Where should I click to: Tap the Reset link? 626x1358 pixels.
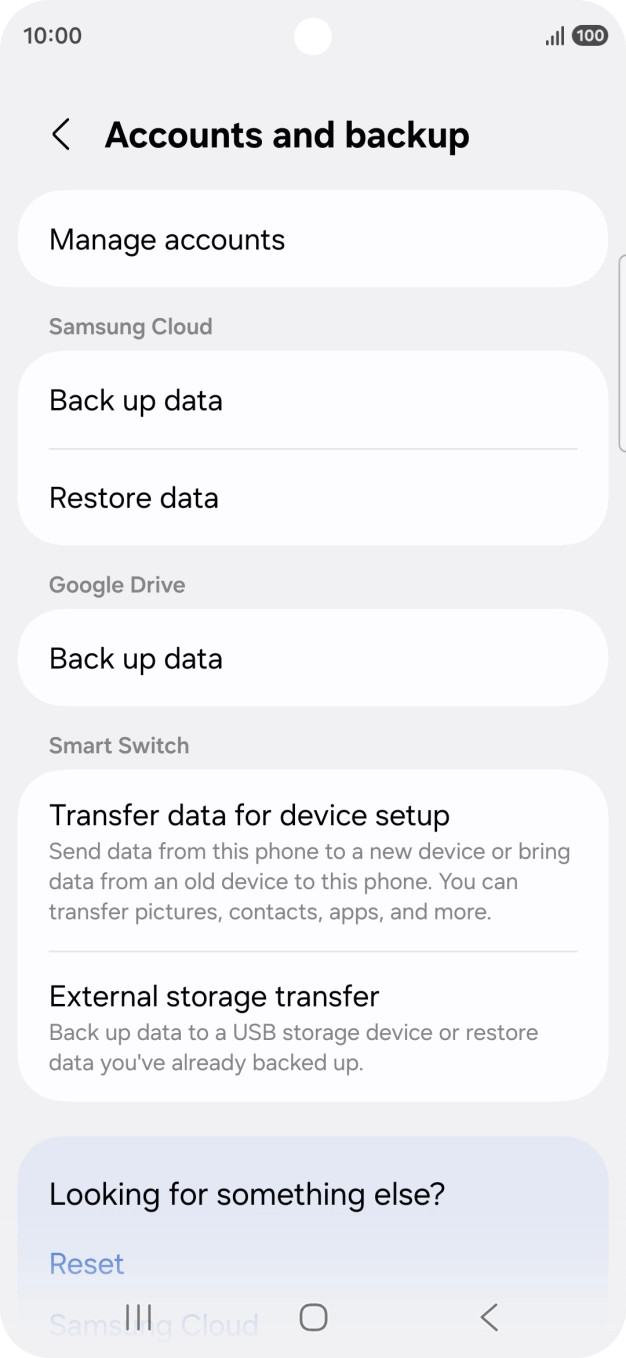point(87,1264)
